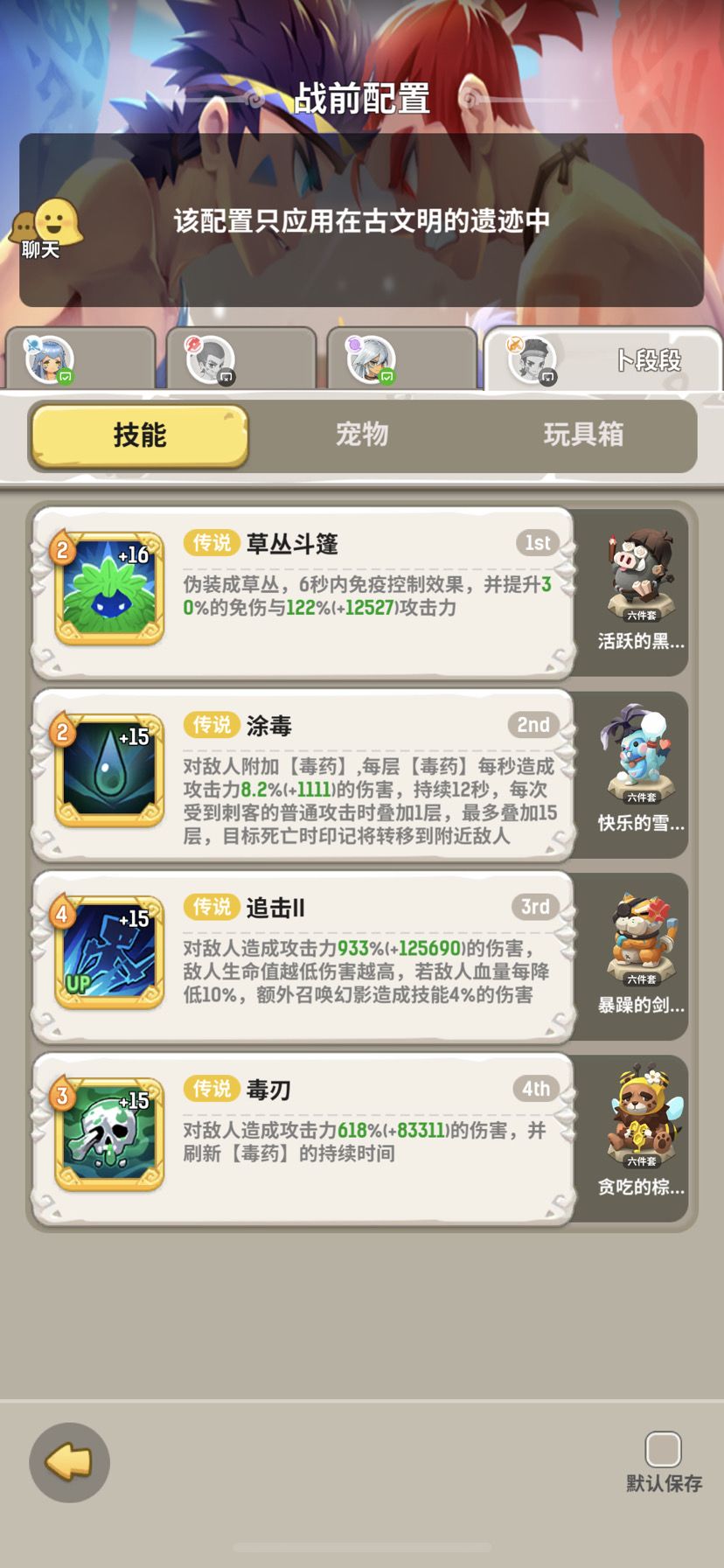Click the 1st rank badge on 草丛斗篷
Viewport: 724px width, 1568px height.
coord(536,543)
